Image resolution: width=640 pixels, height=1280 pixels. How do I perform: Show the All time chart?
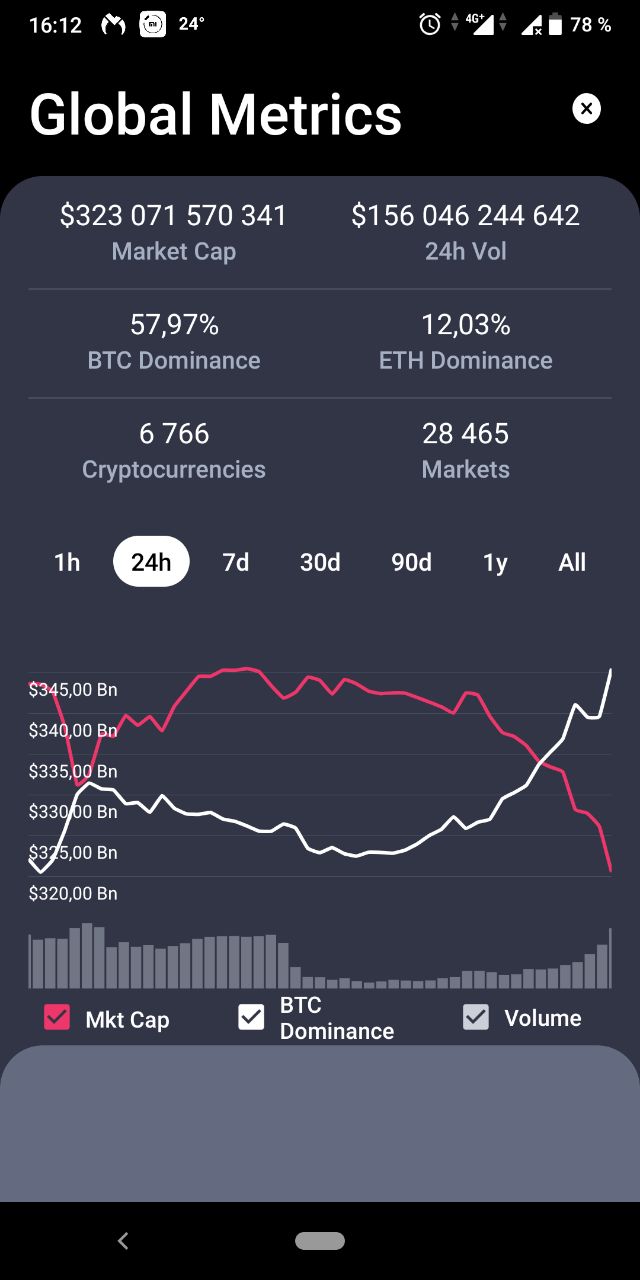(572, 562)
